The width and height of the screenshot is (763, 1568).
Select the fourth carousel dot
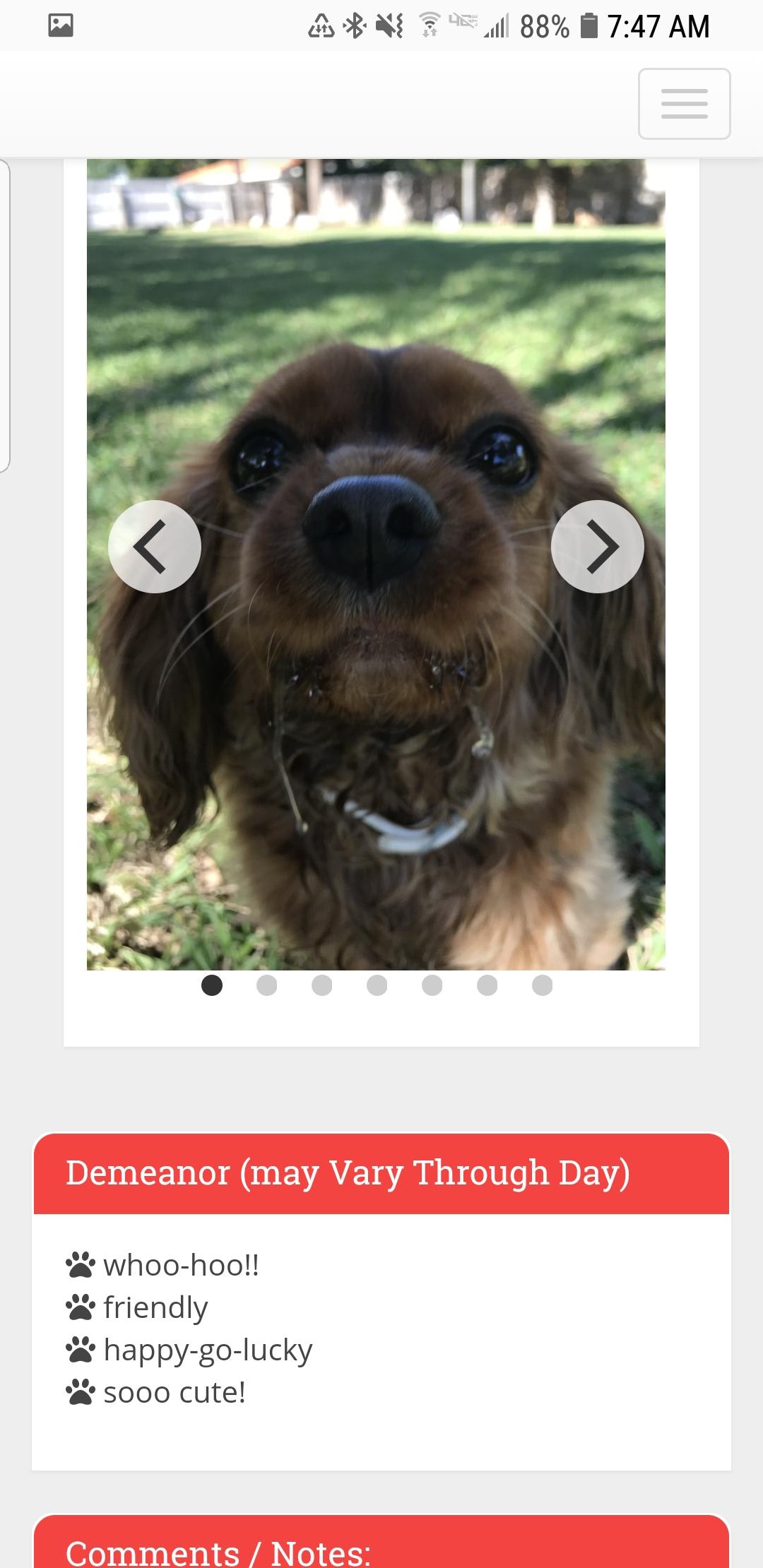377,985
